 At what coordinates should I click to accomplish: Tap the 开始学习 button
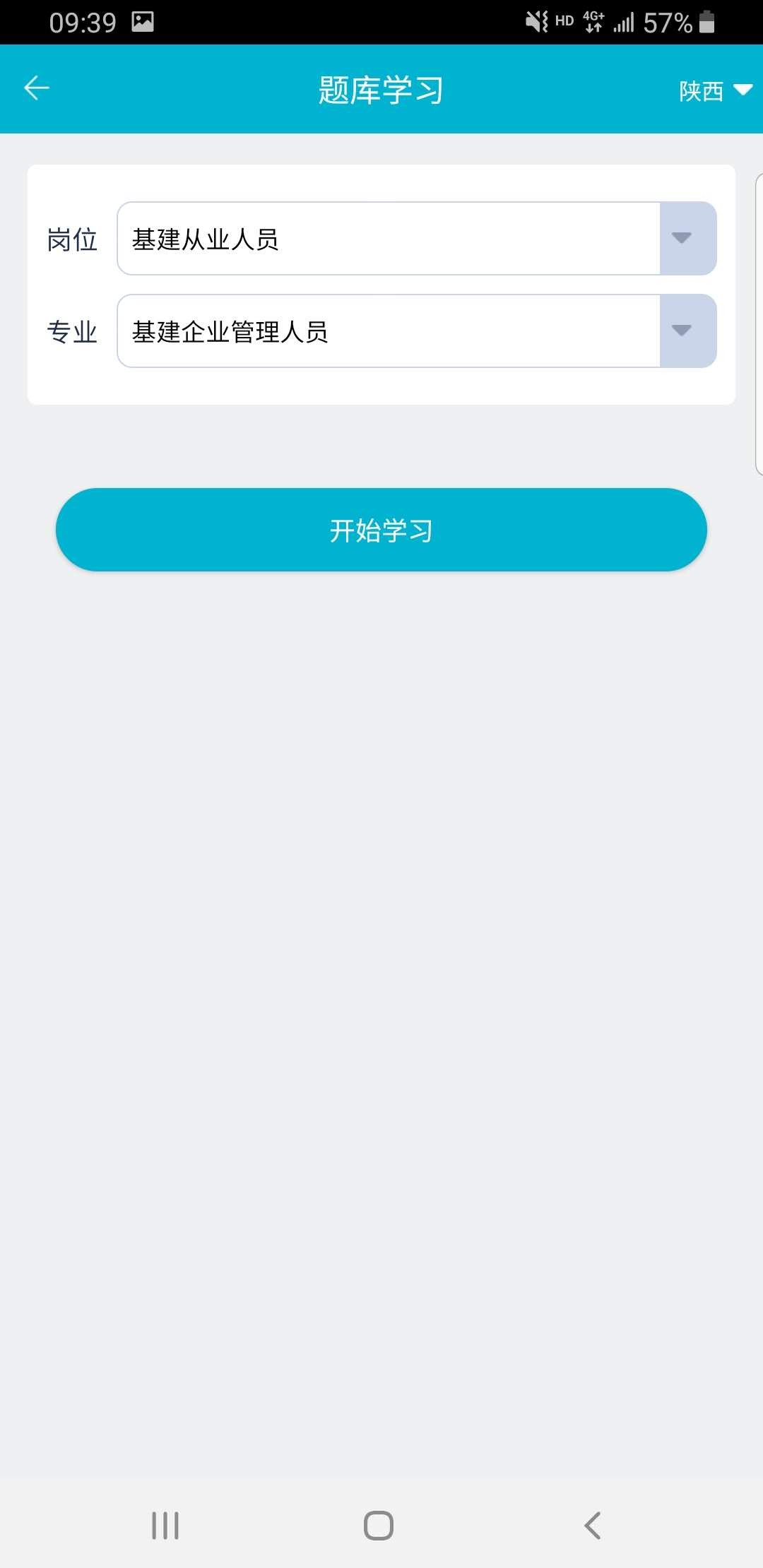click(381, 529)
